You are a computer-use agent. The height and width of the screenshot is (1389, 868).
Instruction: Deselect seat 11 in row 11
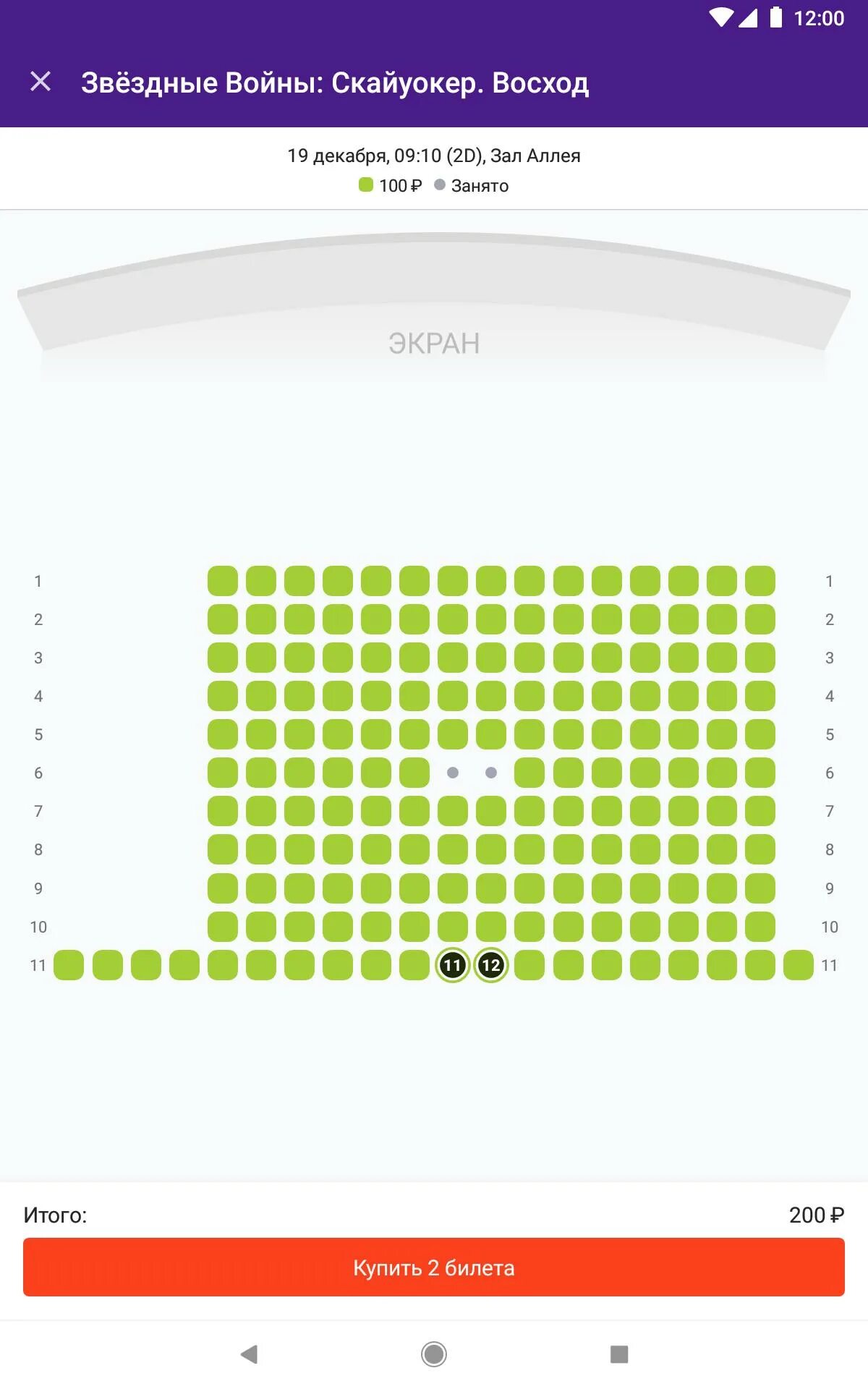[453, 964]
